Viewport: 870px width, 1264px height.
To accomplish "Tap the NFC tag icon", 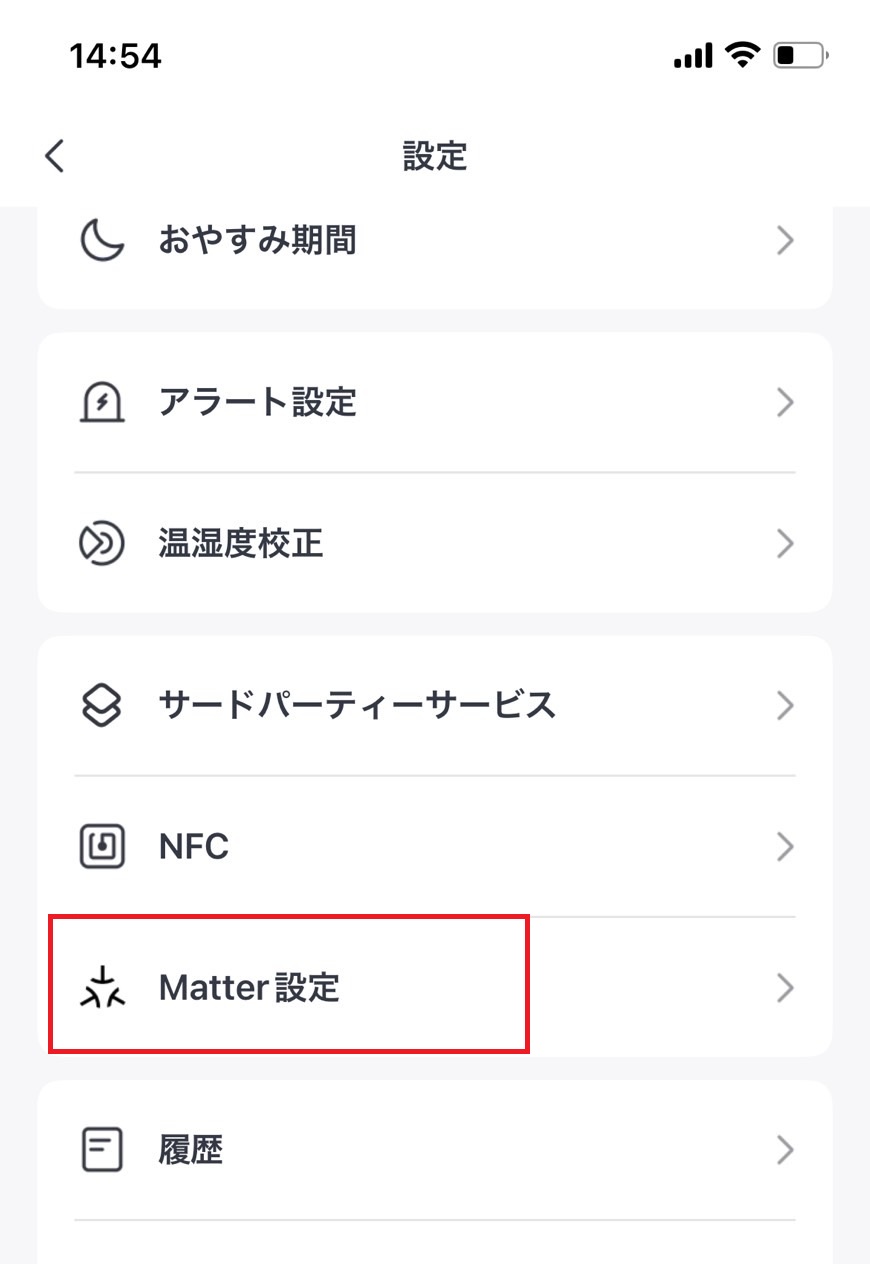I will [100, 846].
